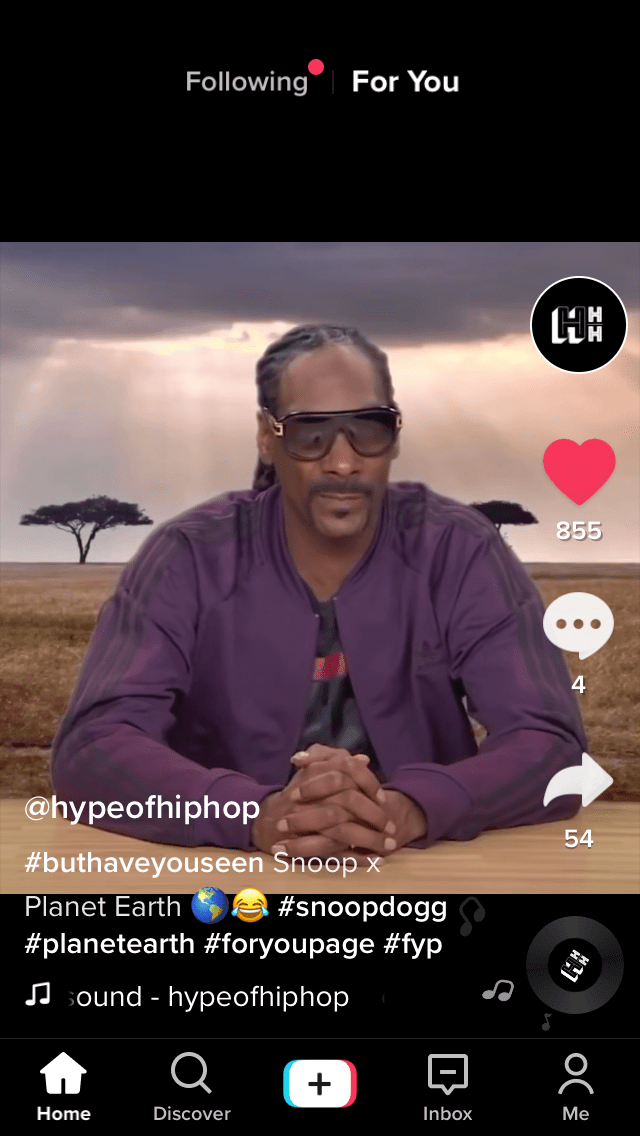Open the comments on this video
Viewport: 640px width, 1136px height.
pos(578,625)
